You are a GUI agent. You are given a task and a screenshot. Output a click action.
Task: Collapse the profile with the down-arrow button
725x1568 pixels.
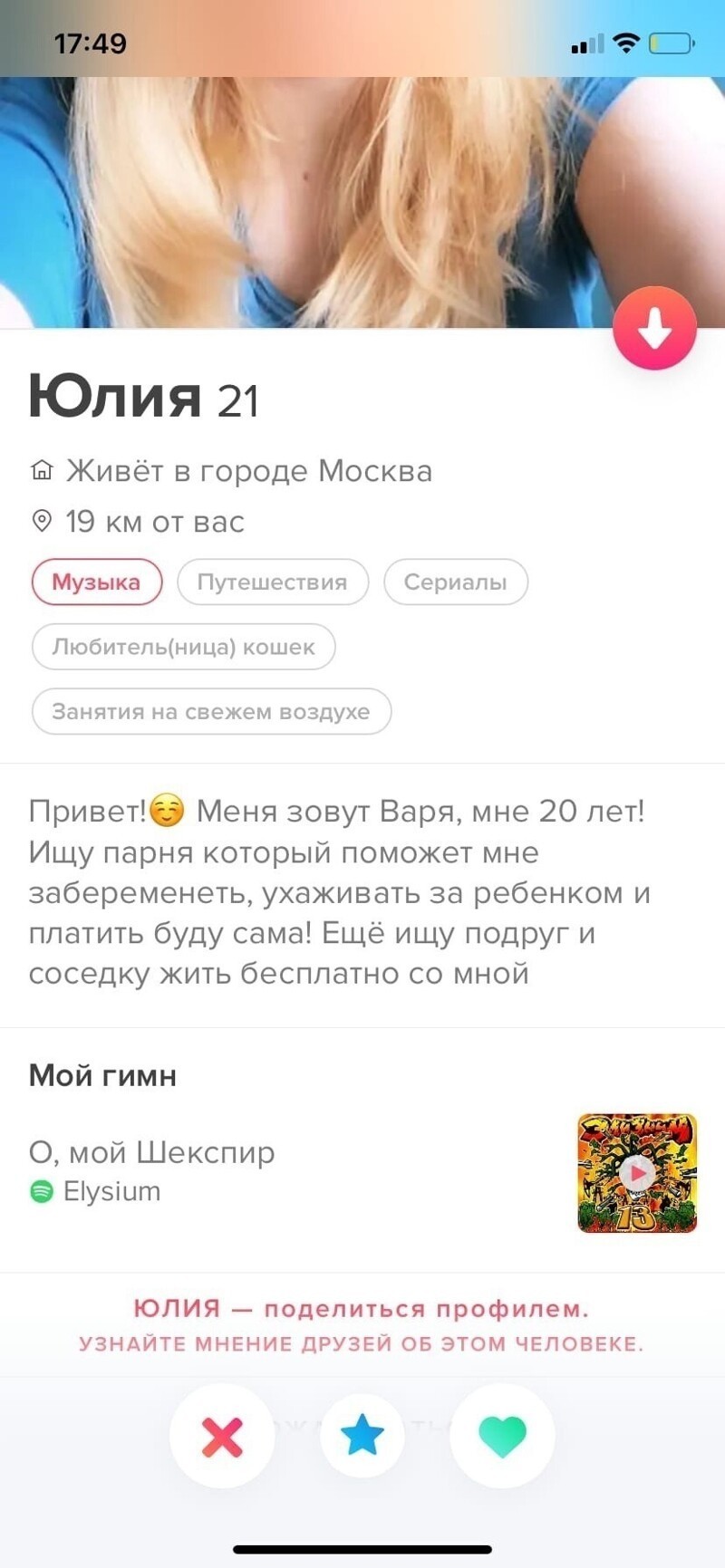(x=654, y=329)
